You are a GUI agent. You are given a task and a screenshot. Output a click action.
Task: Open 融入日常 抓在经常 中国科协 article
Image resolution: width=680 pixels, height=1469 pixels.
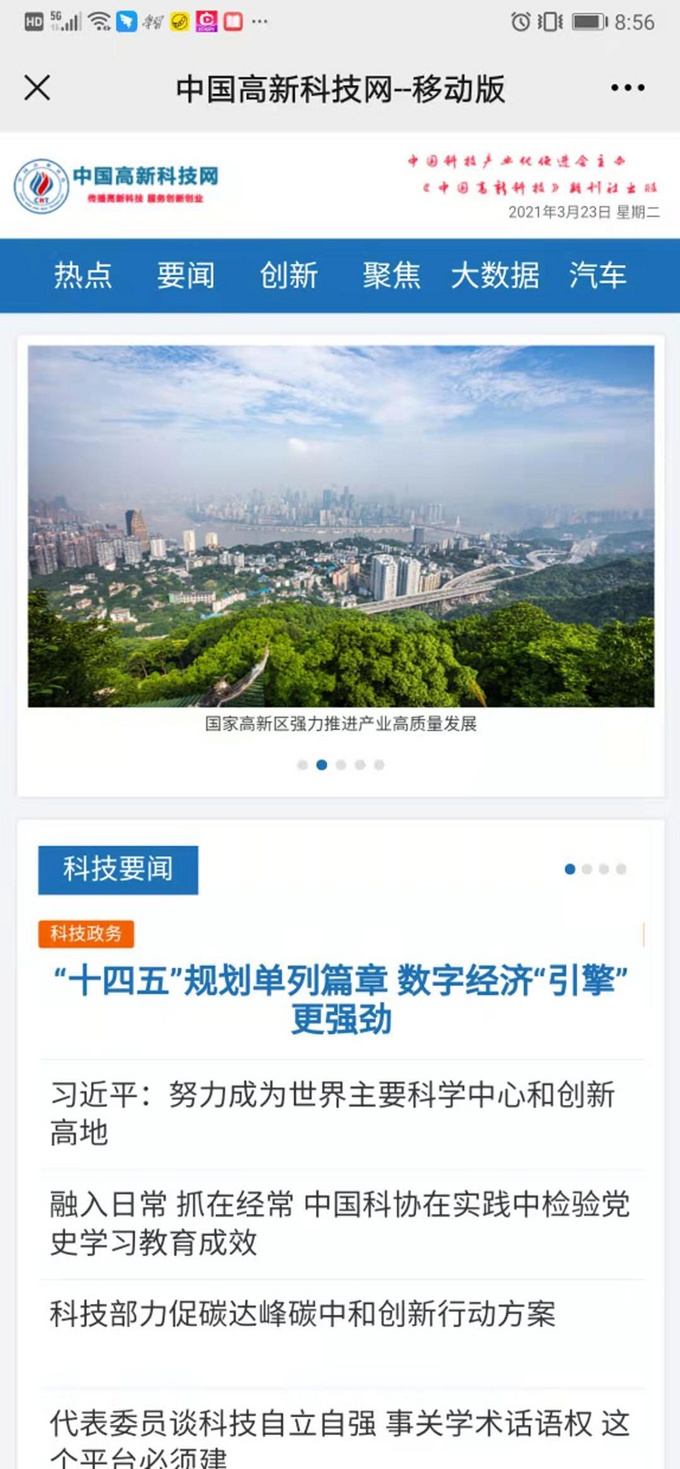(x=340, y=1223)
